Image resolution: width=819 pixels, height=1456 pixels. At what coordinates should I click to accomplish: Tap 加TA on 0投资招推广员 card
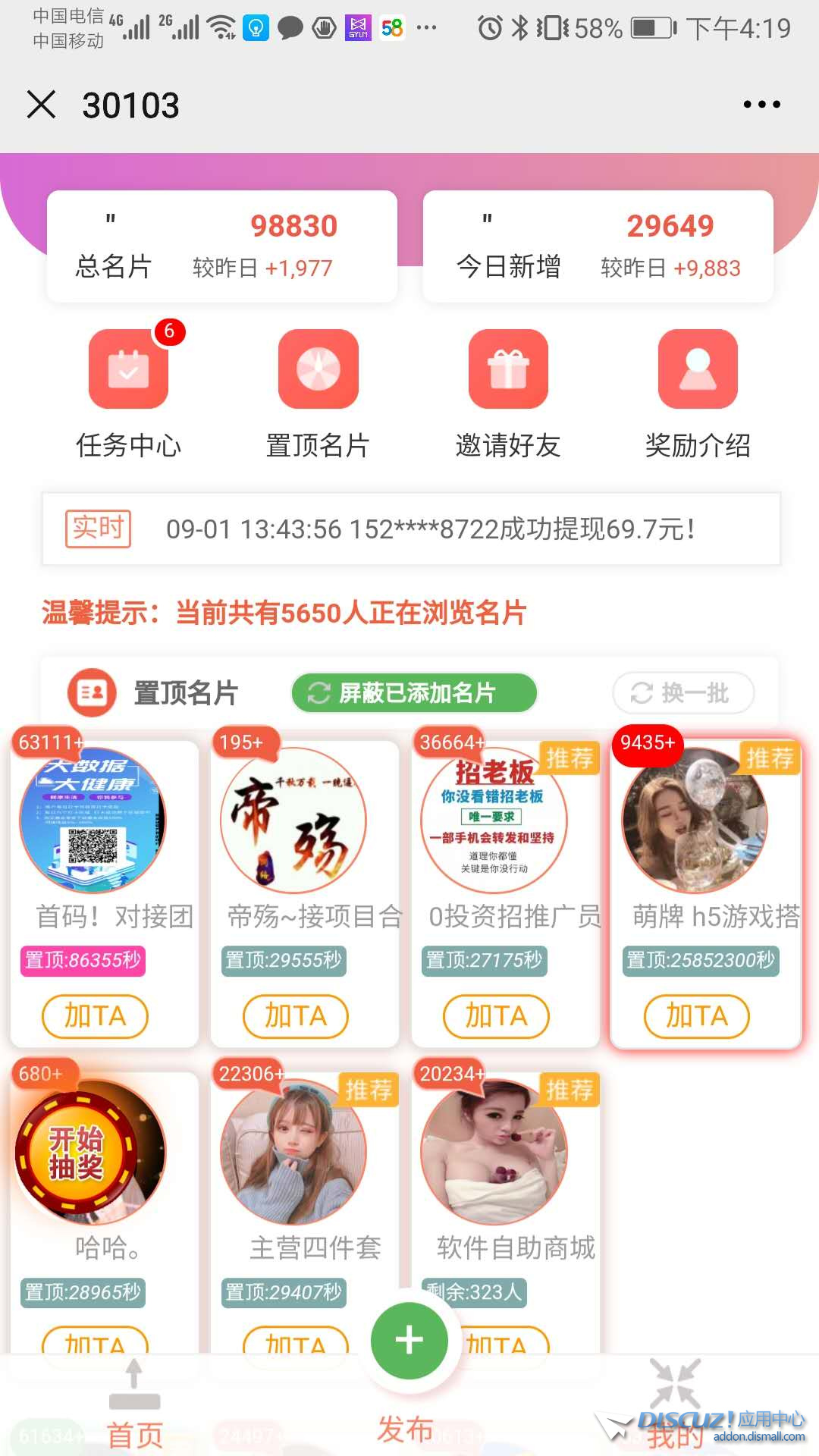coord(496,1016)
